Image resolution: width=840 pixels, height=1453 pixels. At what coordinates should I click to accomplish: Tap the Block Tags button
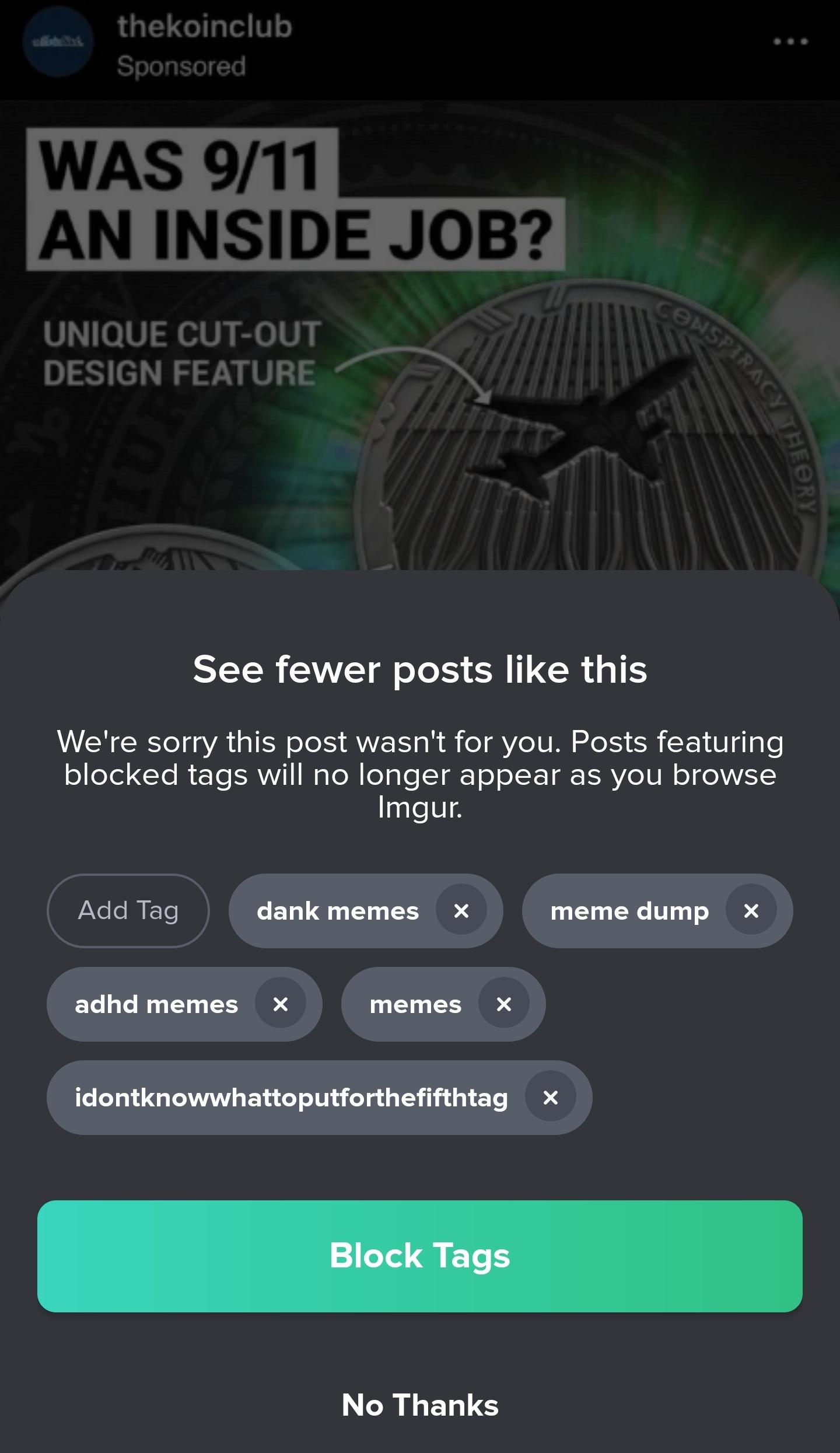(420, 1256)
